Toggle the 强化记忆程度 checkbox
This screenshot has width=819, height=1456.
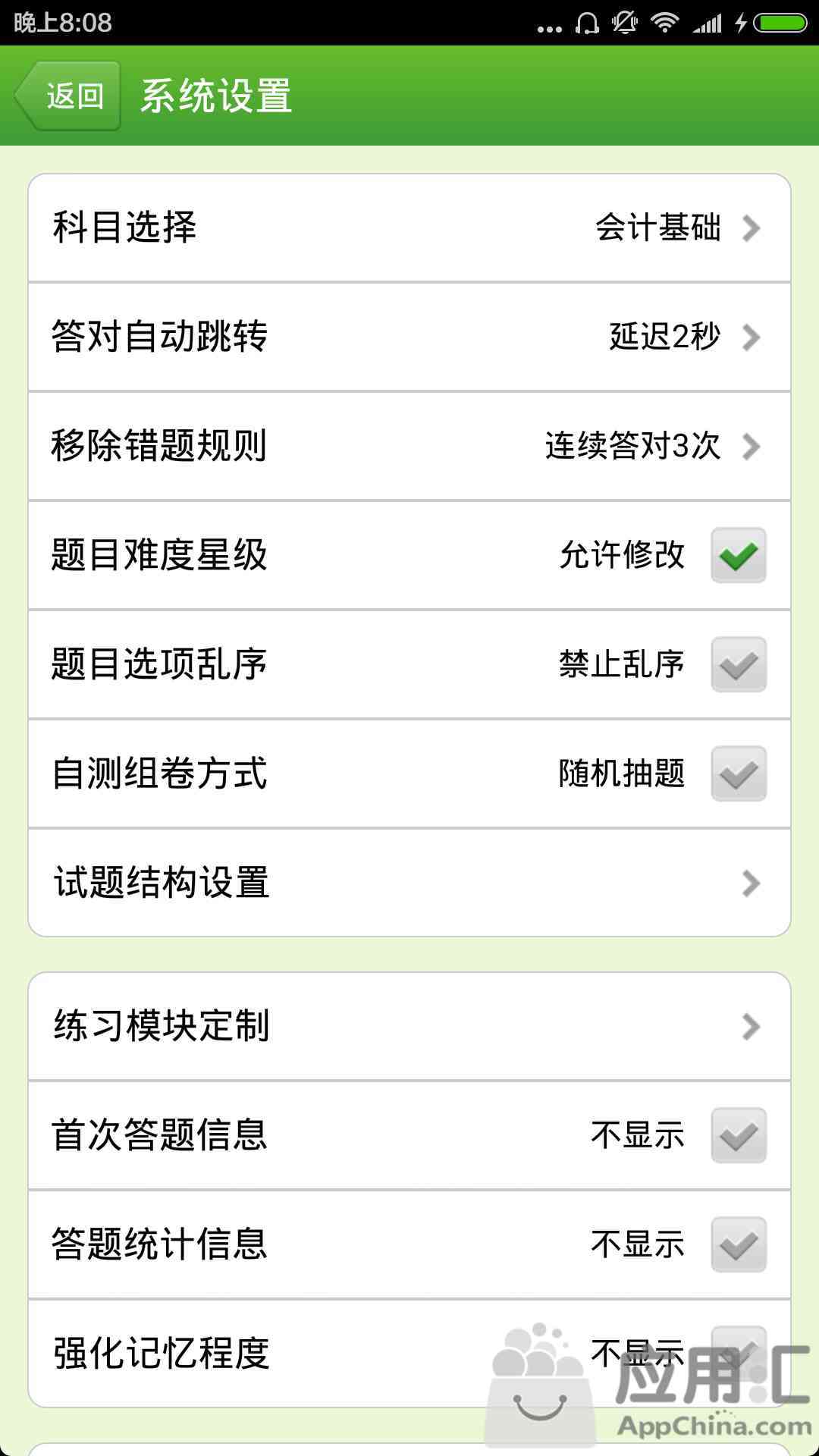click(739, 1354)
